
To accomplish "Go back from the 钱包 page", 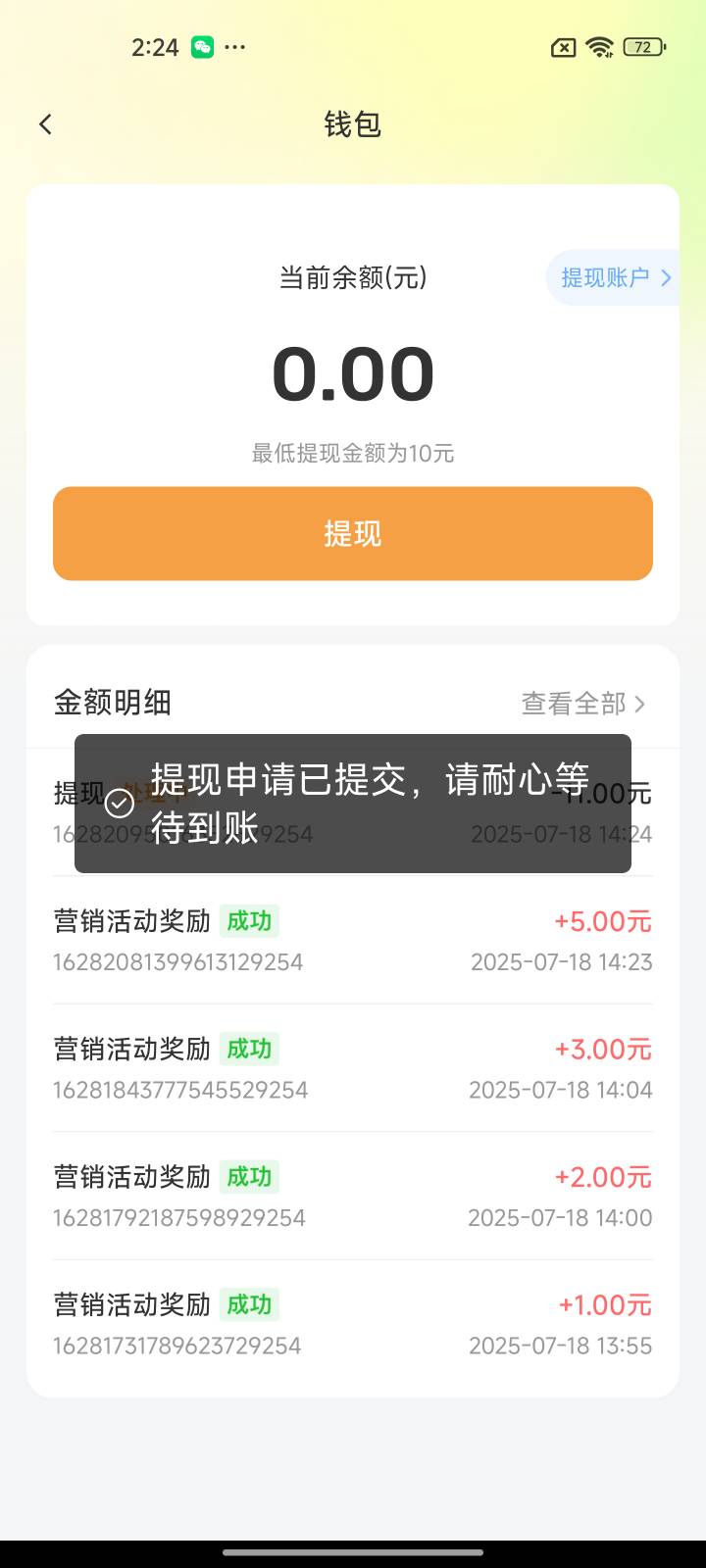I will 45,124.
